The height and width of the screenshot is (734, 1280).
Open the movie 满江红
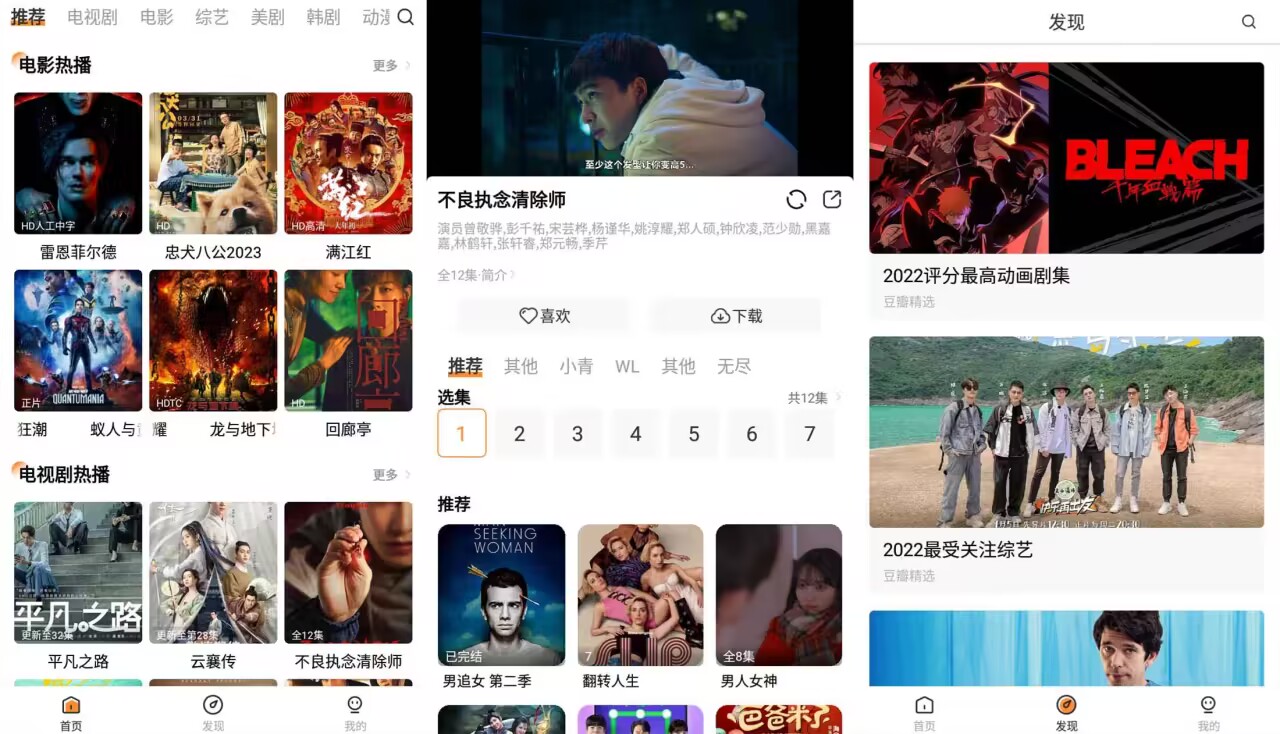tap(348, 164)
